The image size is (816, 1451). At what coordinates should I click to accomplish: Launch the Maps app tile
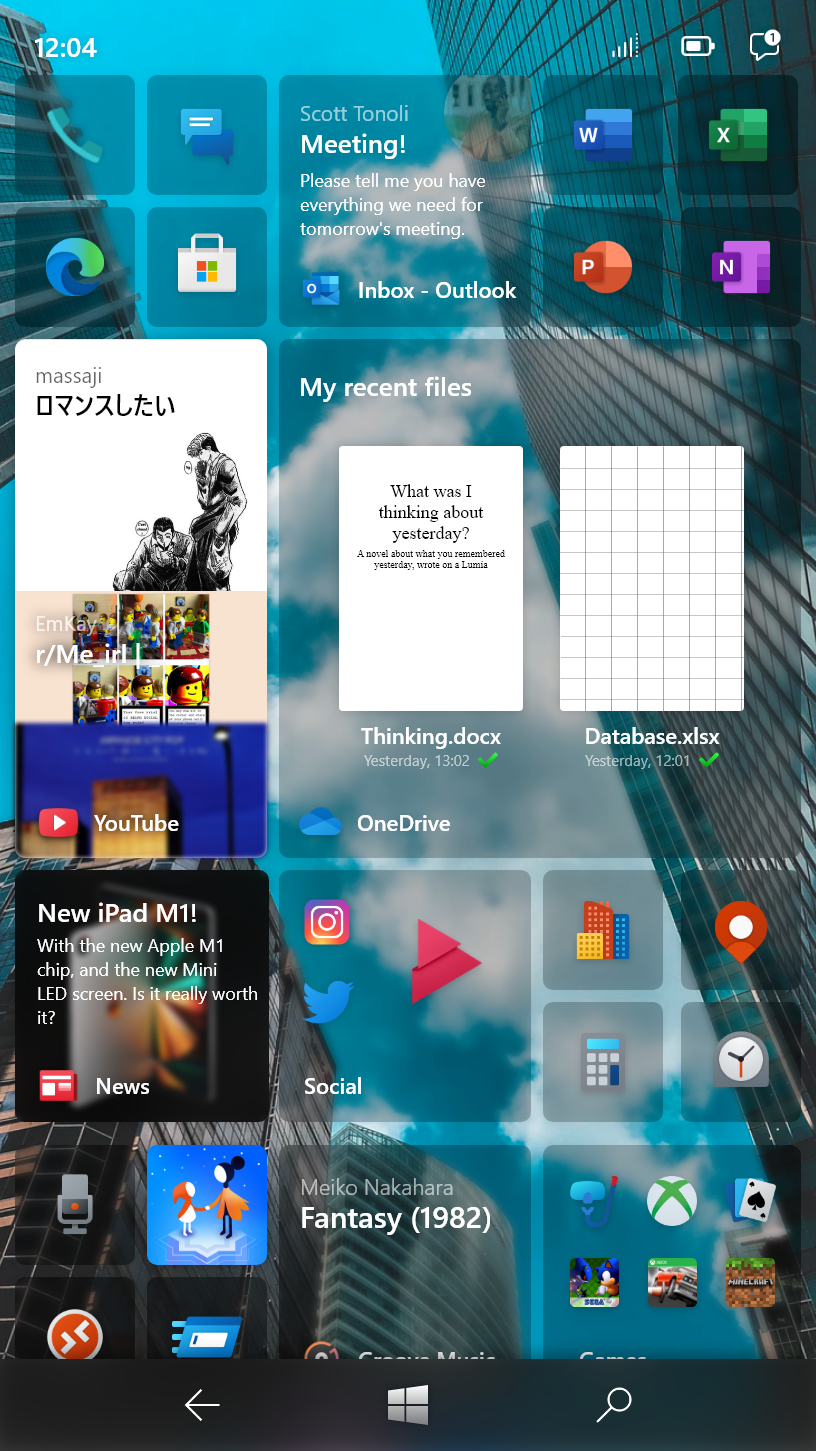(740, 930)
